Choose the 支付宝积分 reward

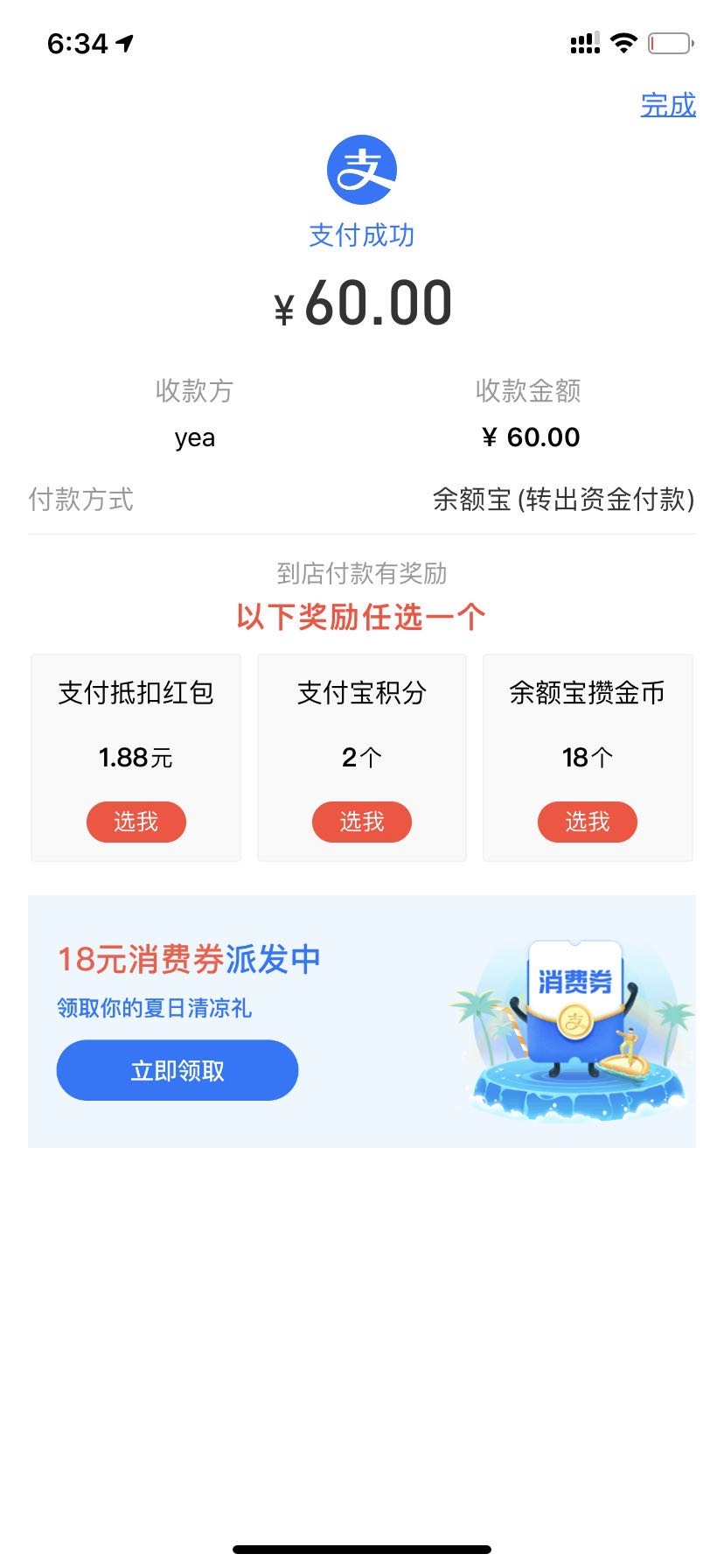click(361, 822)
